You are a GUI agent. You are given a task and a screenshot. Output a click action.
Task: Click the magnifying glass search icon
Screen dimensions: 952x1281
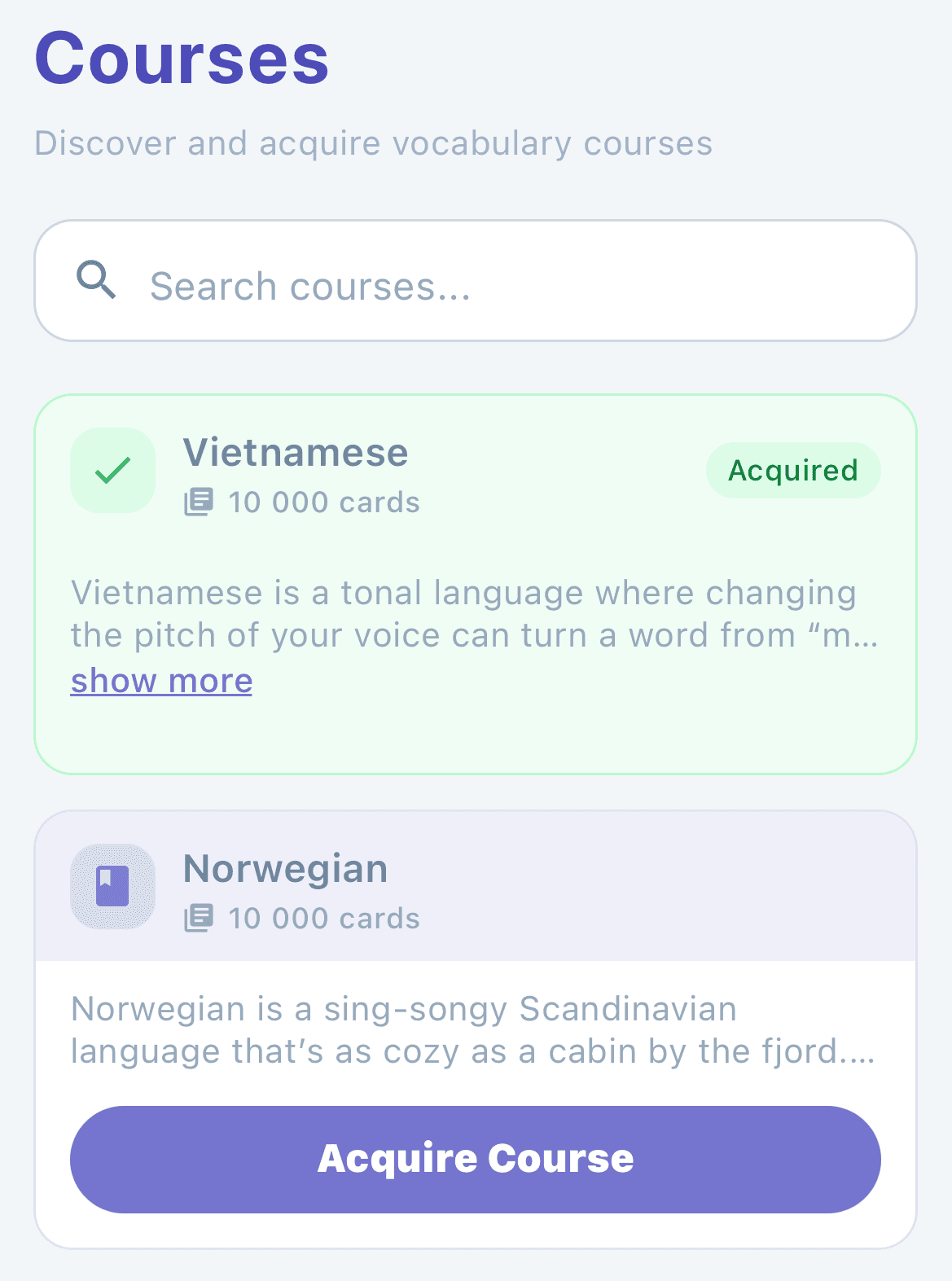click(97, 280)
